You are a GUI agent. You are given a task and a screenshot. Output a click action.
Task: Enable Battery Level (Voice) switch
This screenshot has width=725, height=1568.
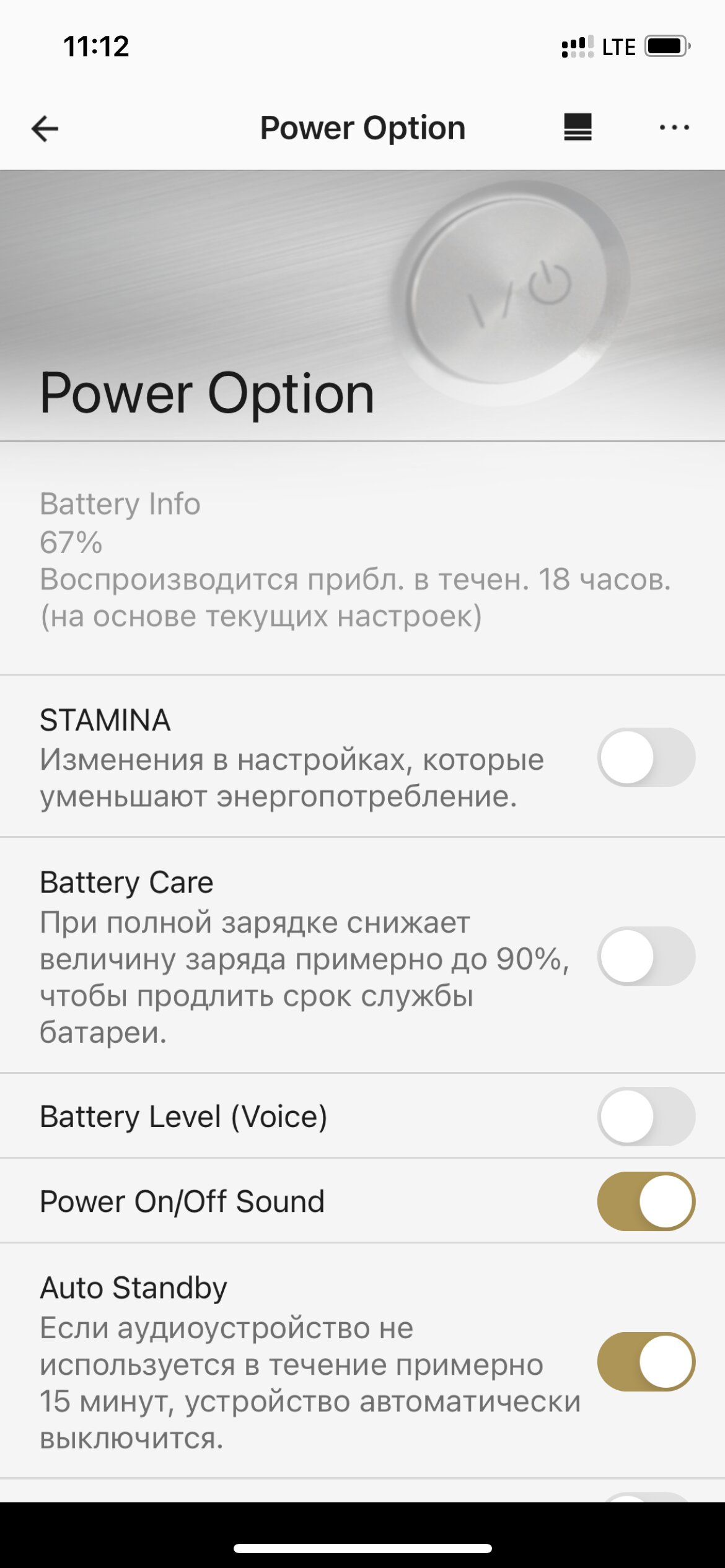646,1117
